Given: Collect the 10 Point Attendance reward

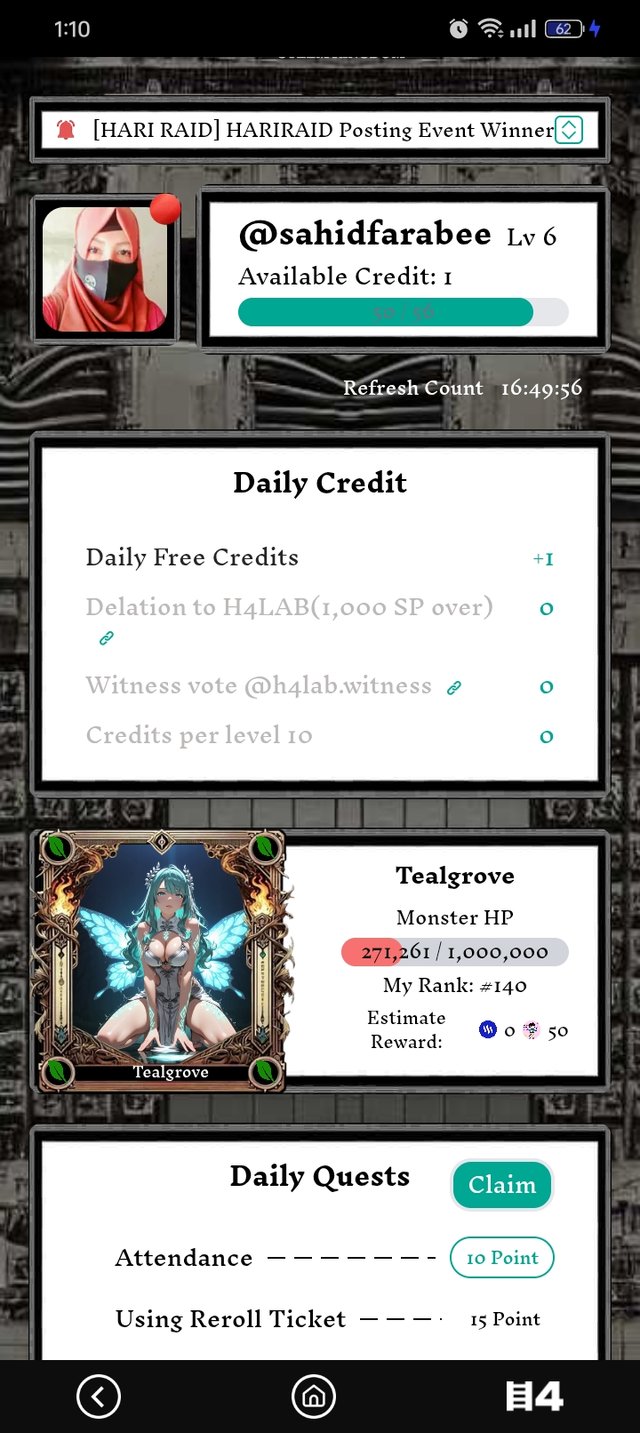Looking at the screenshot, I should 501,1258.
